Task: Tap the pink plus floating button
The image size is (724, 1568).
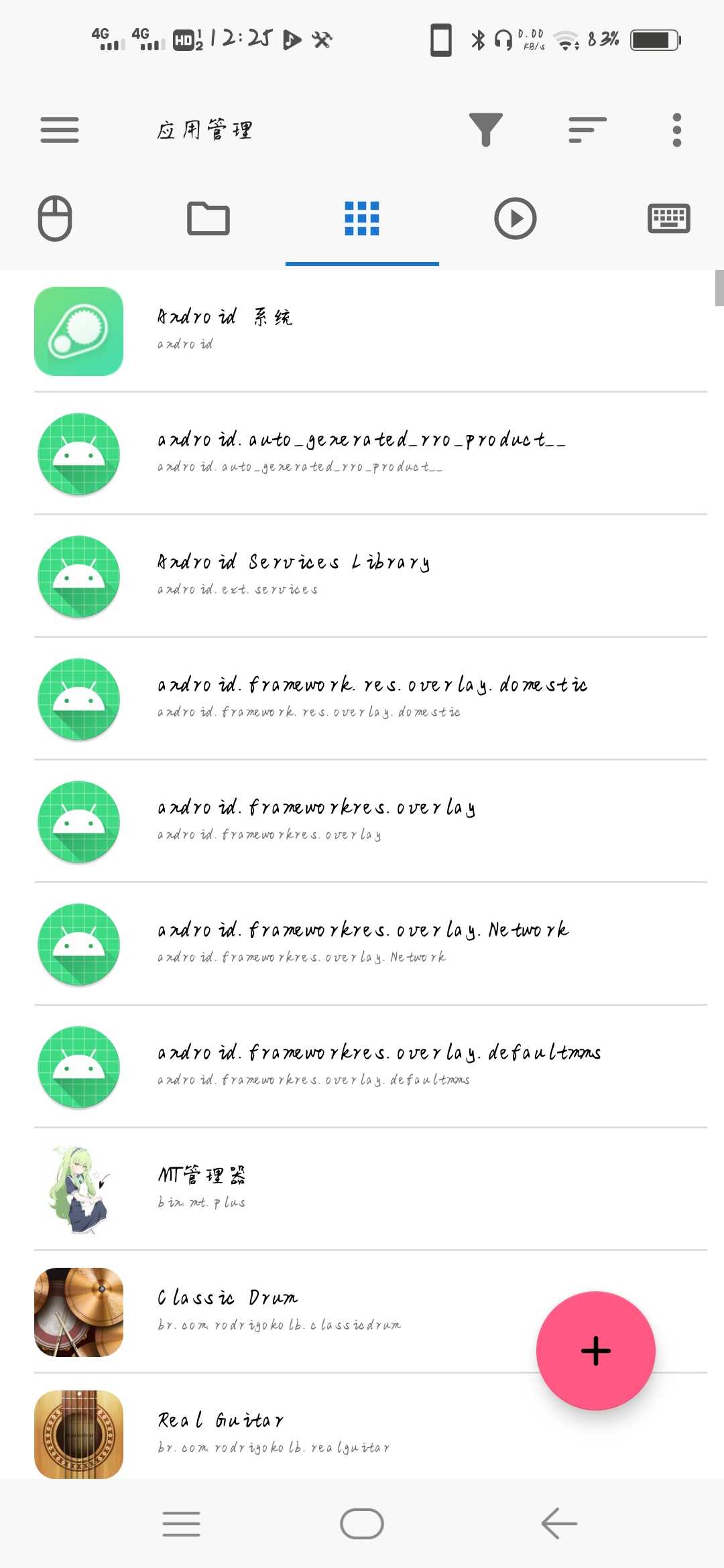Action: point(595,1351)
